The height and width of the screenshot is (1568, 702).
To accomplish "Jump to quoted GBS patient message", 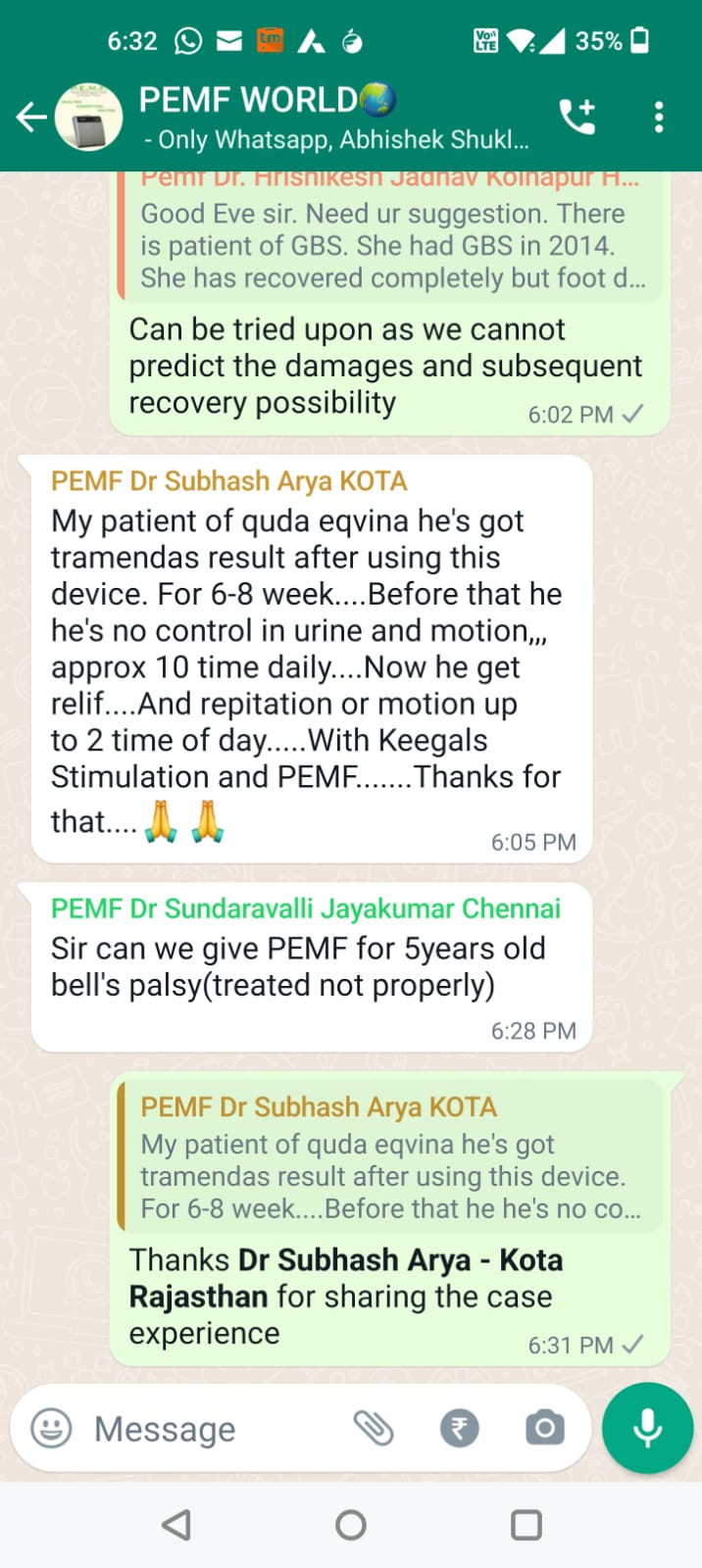I will [x=389, y=235].
